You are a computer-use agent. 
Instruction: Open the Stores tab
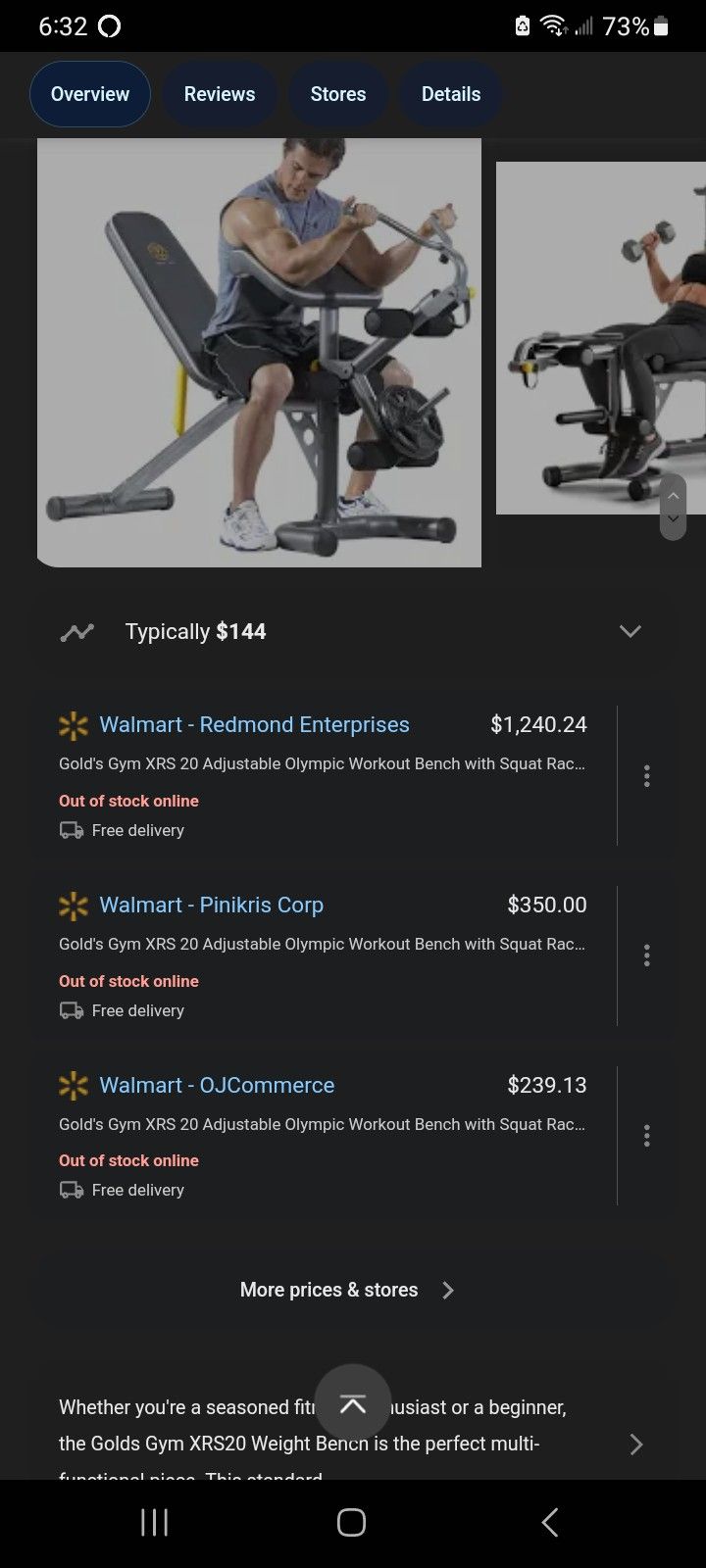pos(338,94)
